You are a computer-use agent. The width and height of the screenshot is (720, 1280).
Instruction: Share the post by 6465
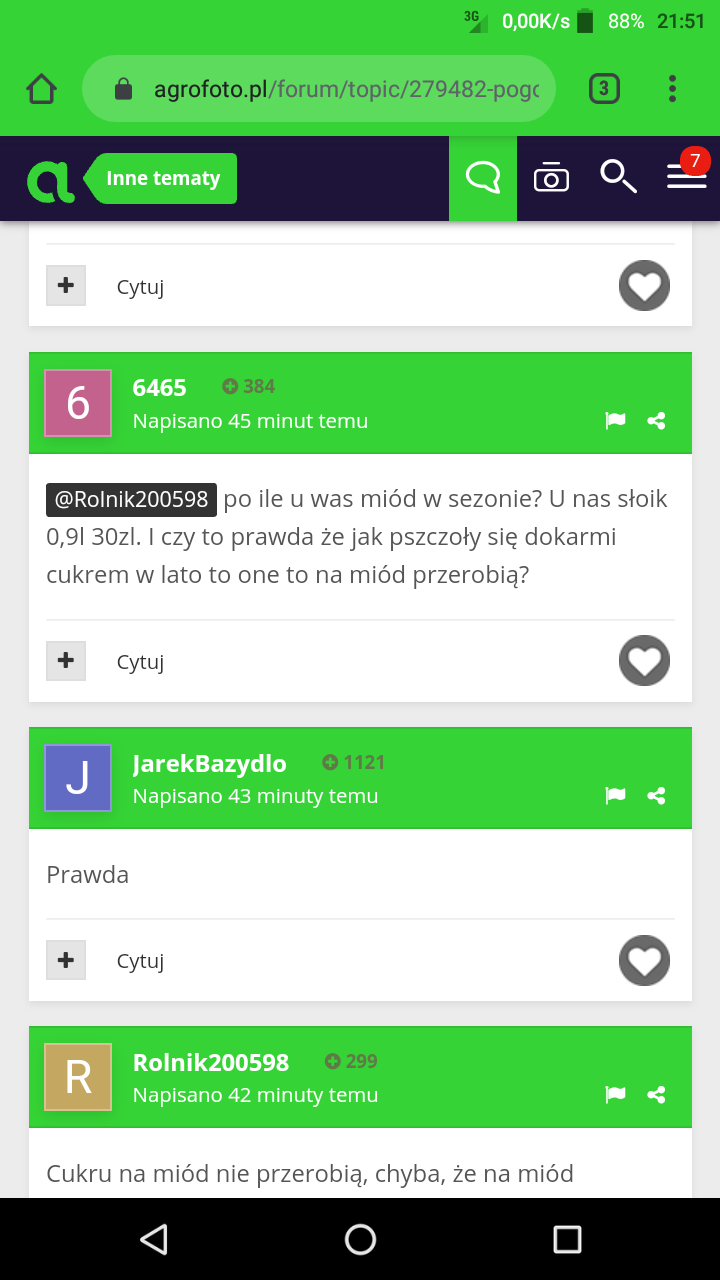click(656, 421)
